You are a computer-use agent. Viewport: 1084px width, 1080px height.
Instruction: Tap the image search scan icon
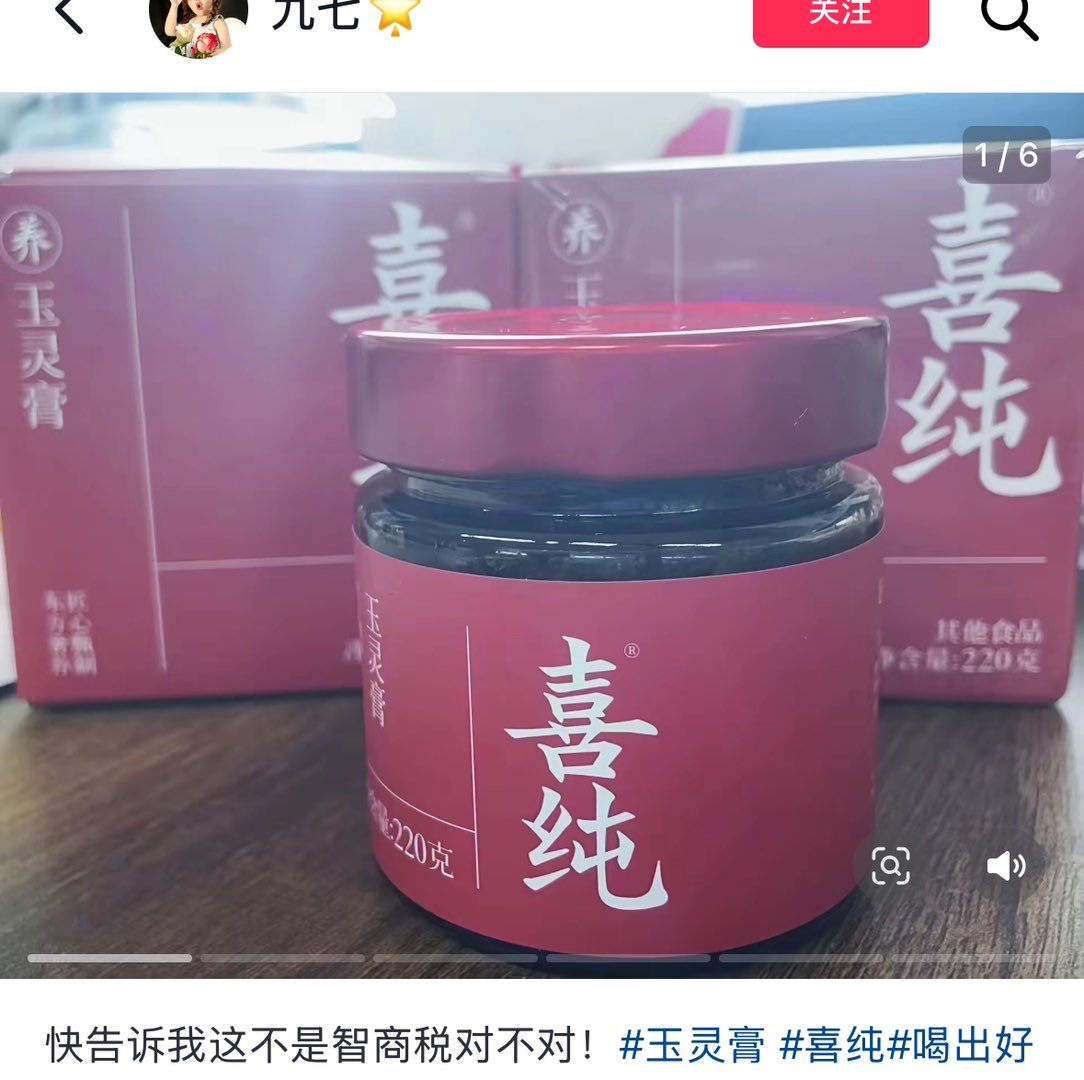click(x=890, y=865)
